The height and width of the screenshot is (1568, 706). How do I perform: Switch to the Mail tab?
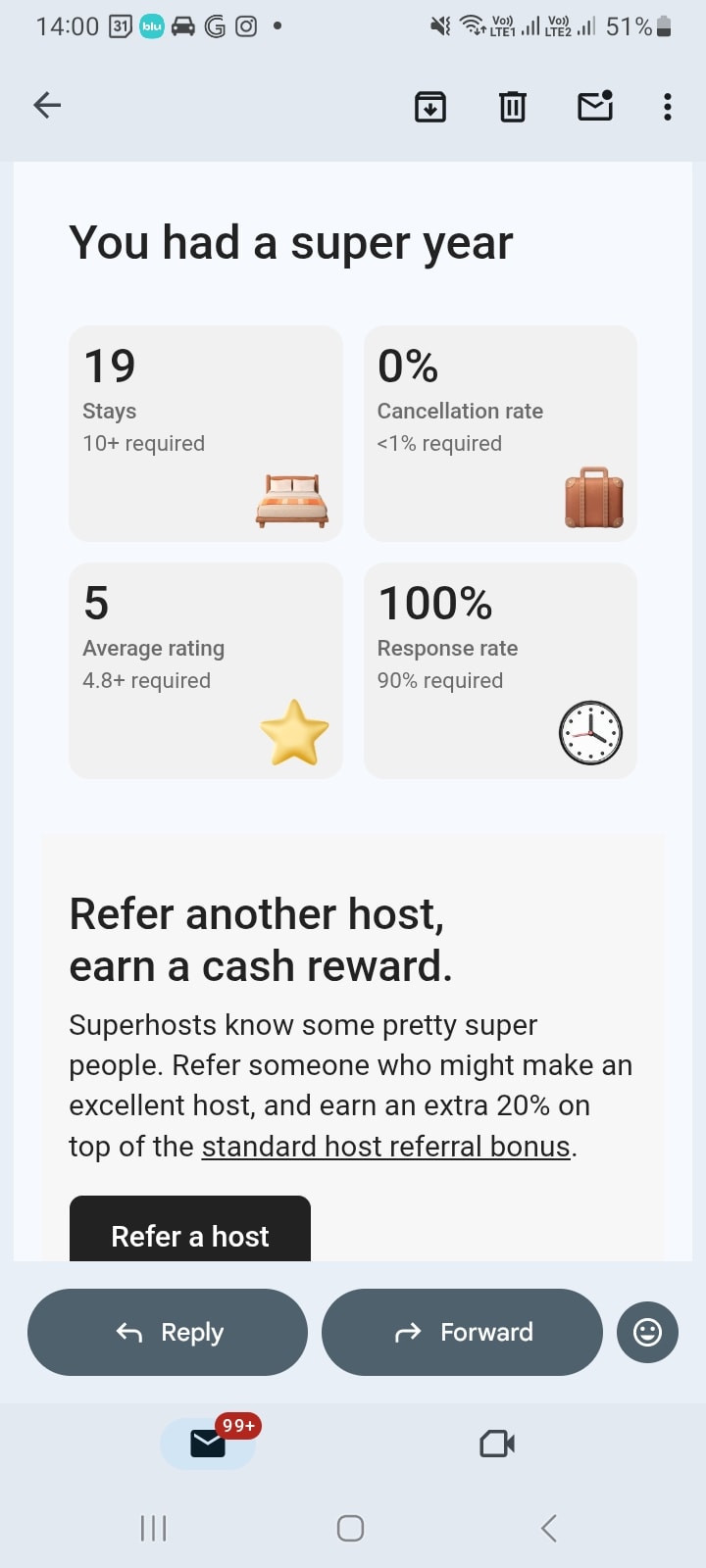(208, 1444)
